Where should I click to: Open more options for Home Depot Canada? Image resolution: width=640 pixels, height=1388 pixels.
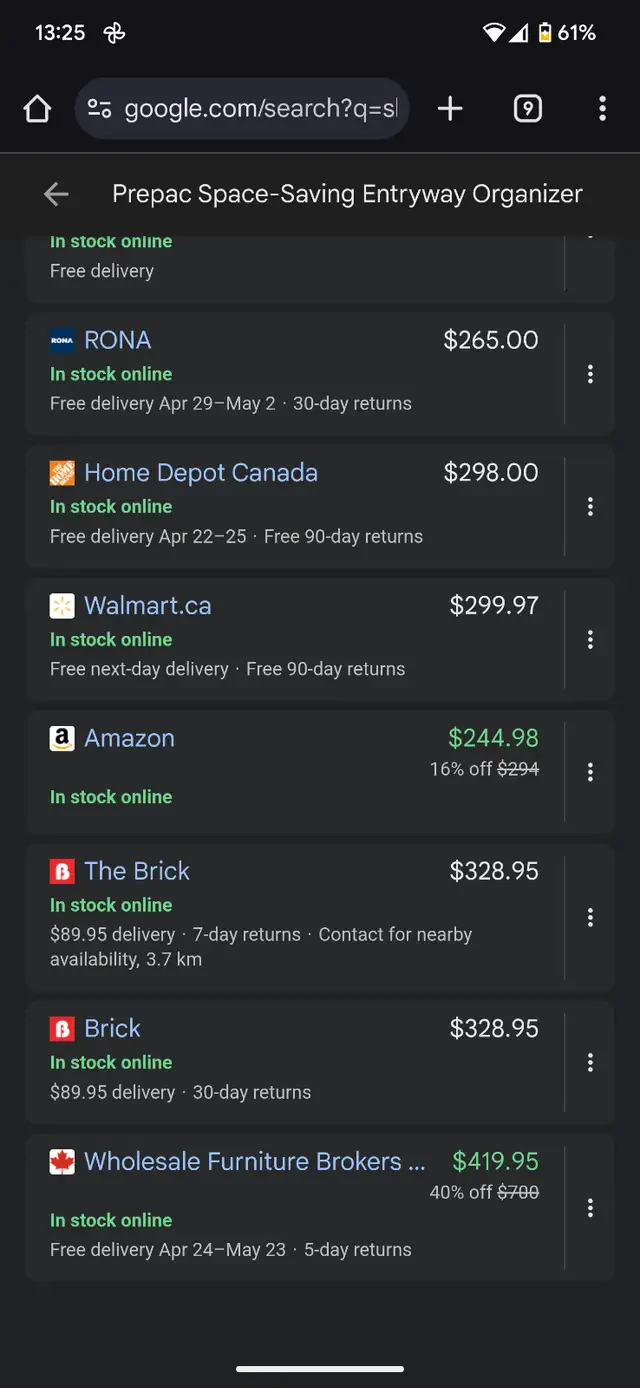coord(590,507)
